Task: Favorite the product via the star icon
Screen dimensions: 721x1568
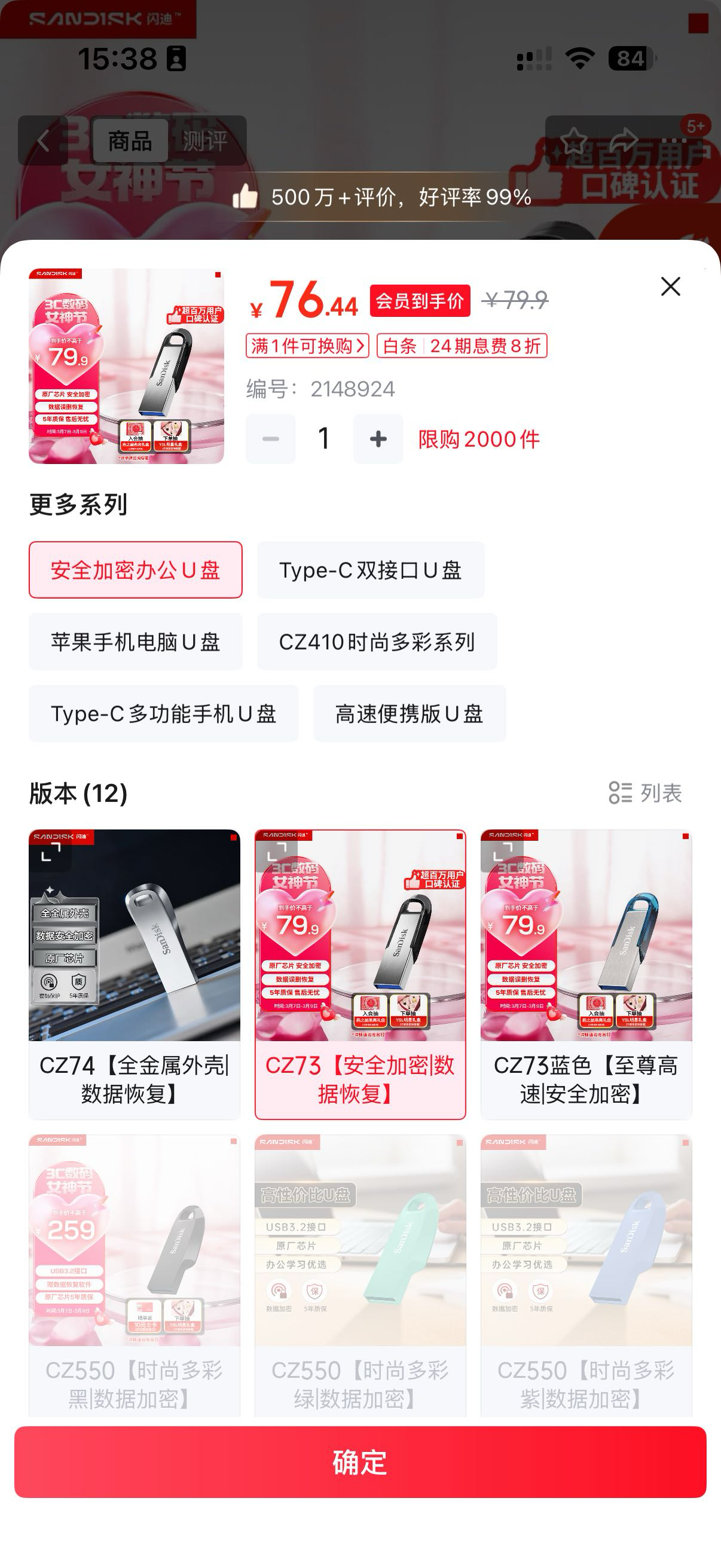Action: (575, 140)
